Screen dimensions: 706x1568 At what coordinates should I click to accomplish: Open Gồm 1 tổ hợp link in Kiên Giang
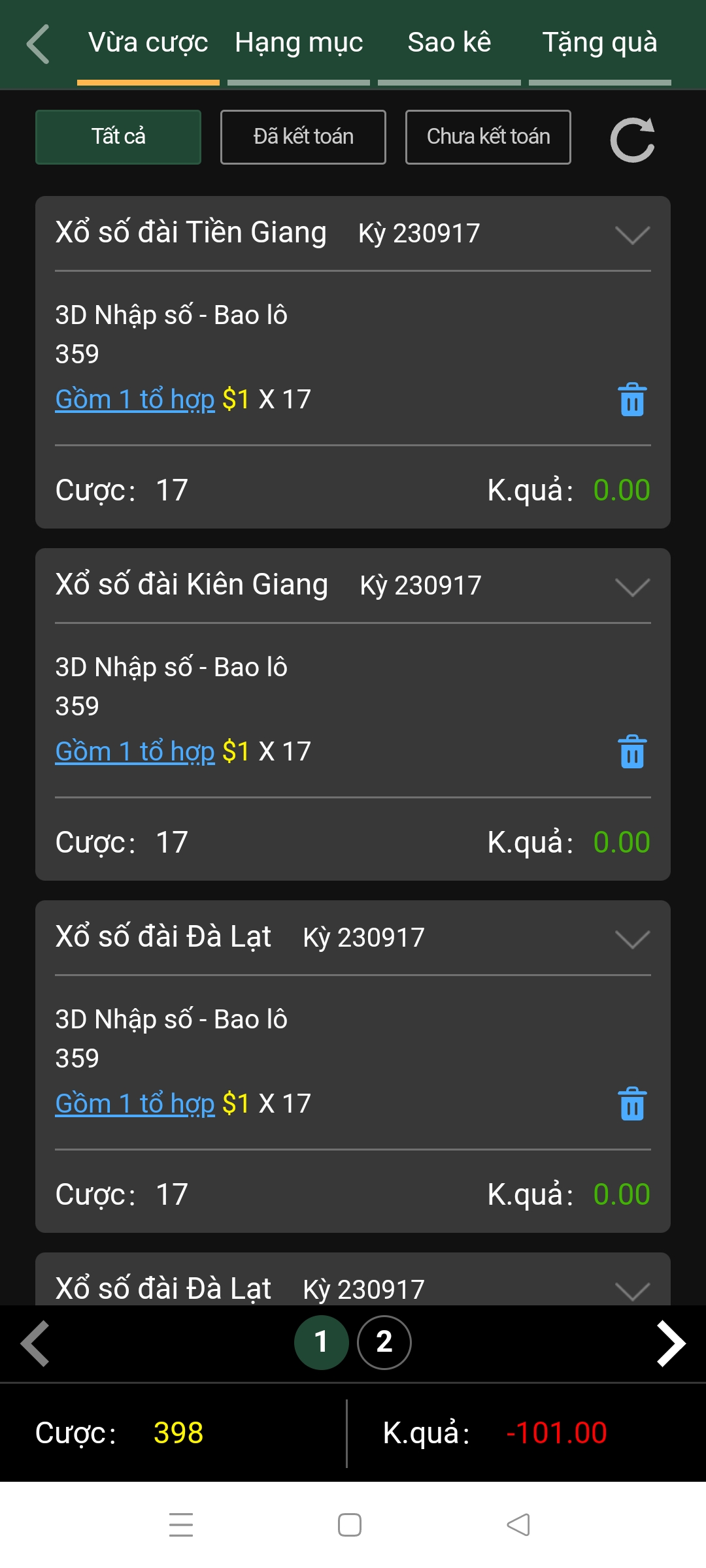click(135, 751)
